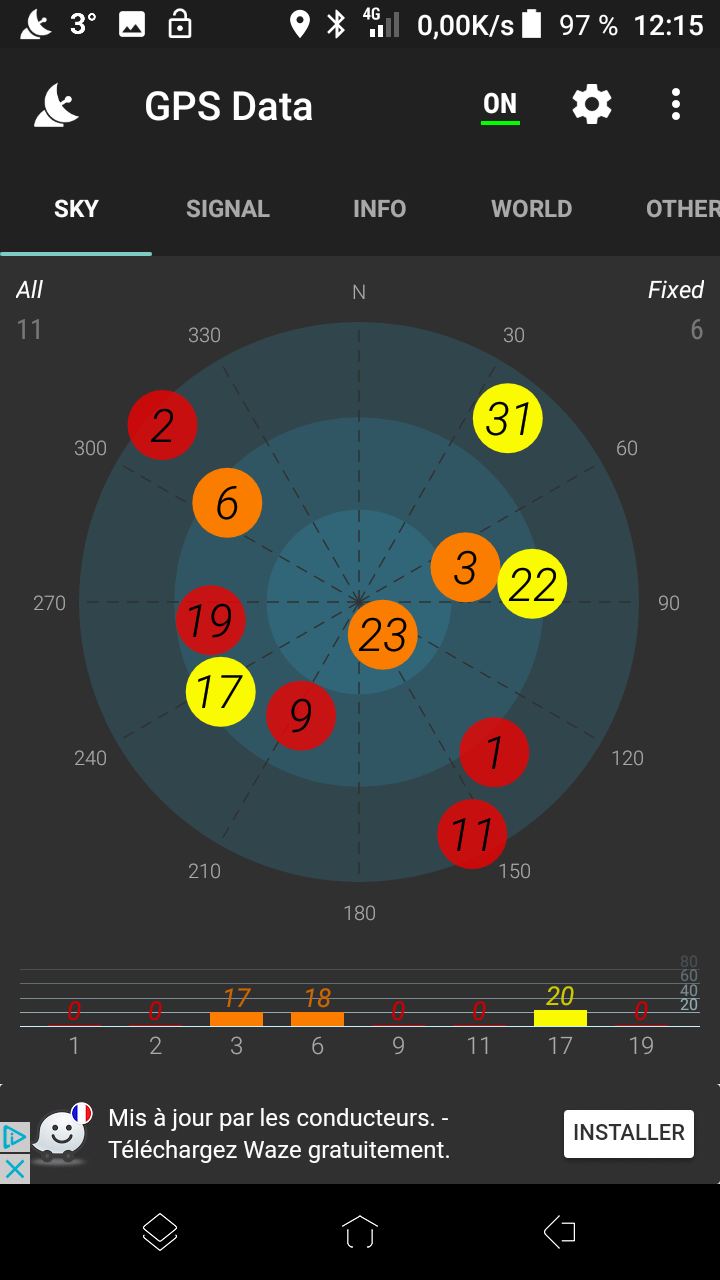
Task: Open the overflow menu
Action: (676, 105)
